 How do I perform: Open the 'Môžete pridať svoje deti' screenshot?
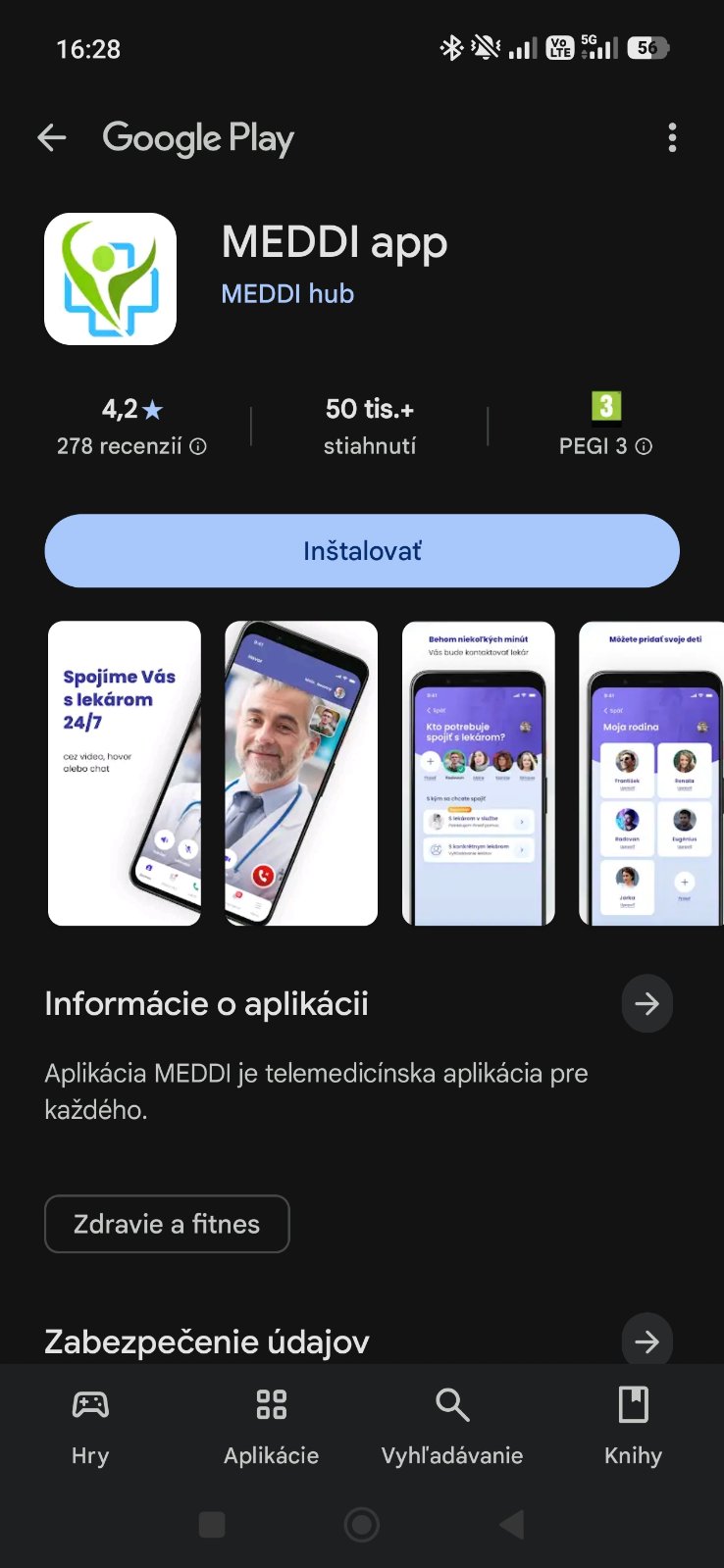click(651, 773)
